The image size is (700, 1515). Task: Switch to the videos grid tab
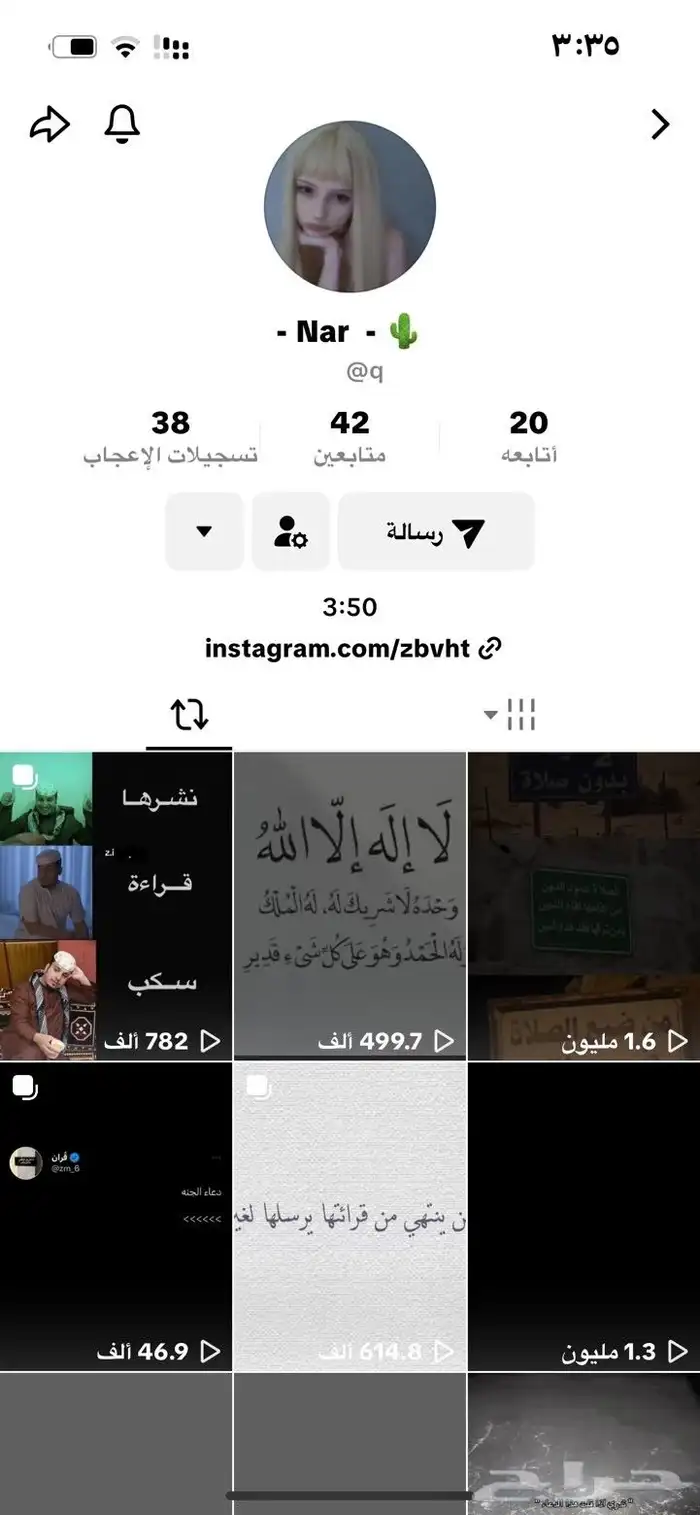pyautogui.click(x=512, y=715)
